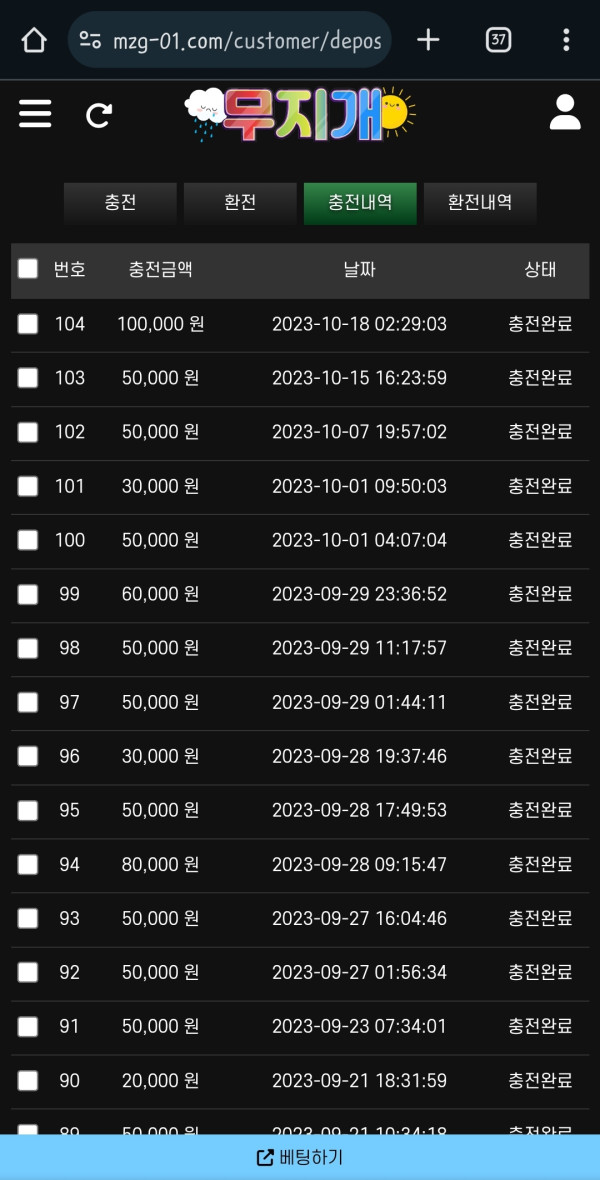Screen dimensions: 600x1180
Task: Switch to the 충전 tab
Action: pos(120,203)
